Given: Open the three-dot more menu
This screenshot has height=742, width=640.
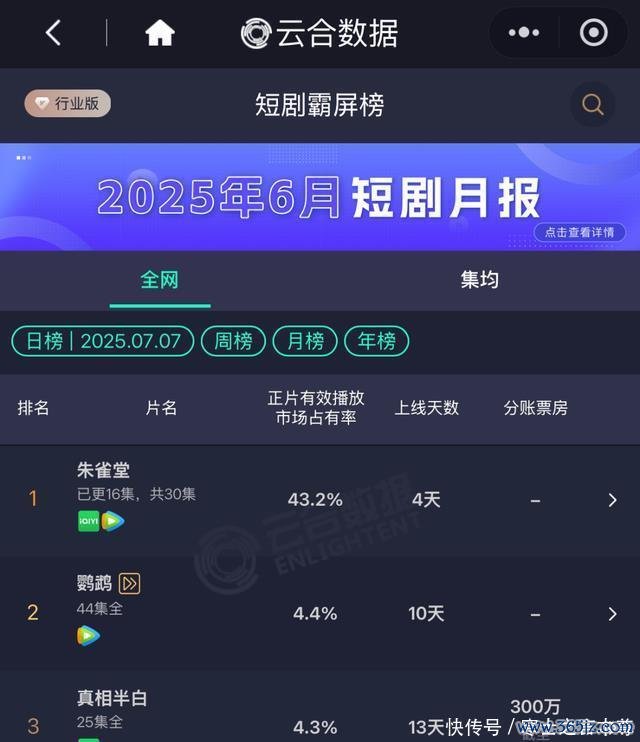Looking at the screenshot, I should (x=524, y=33).
